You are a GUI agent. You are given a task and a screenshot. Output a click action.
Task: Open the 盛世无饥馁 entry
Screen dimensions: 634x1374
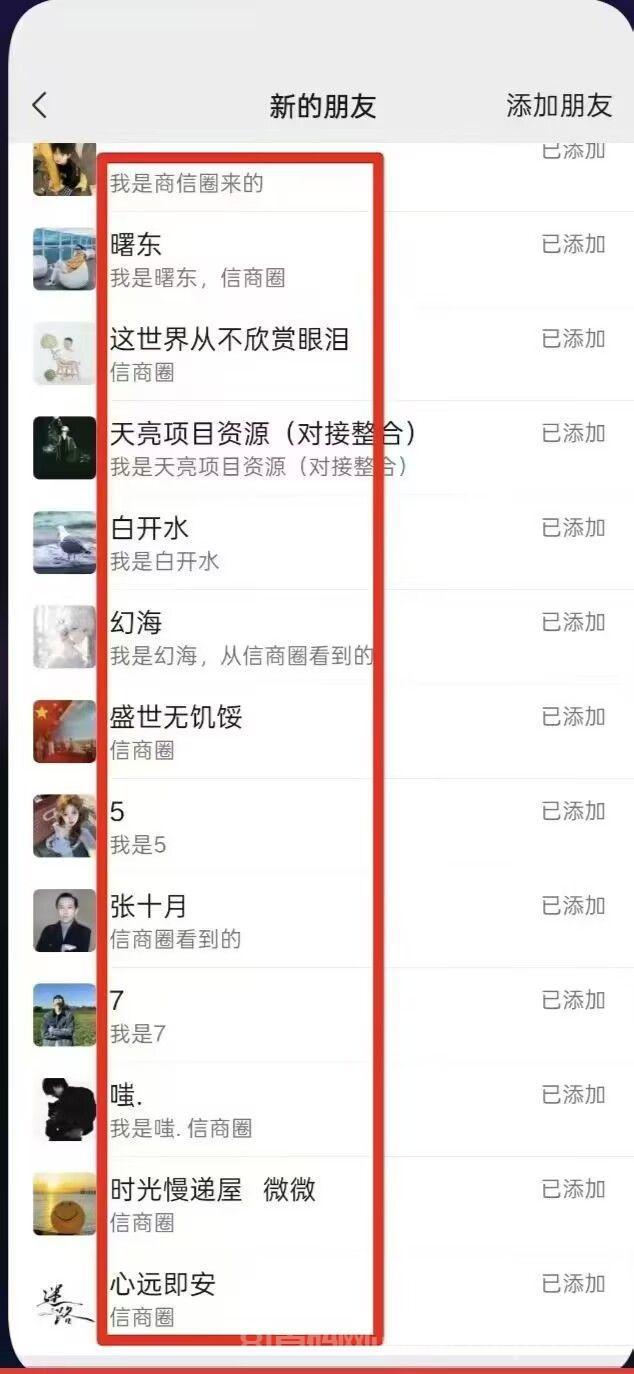(300, 731)
